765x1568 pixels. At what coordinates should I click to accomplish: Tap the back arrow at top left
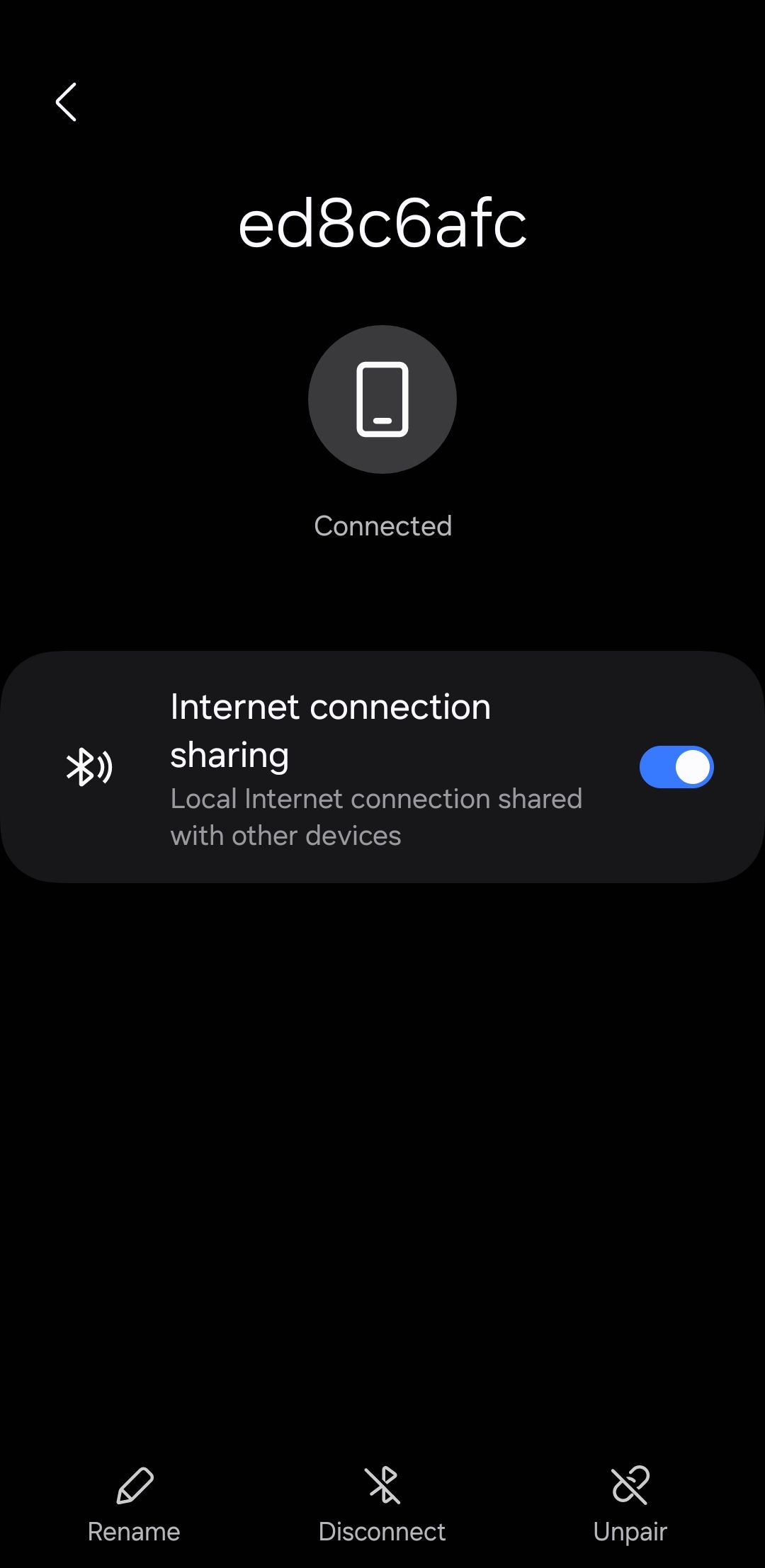point(66,101)
